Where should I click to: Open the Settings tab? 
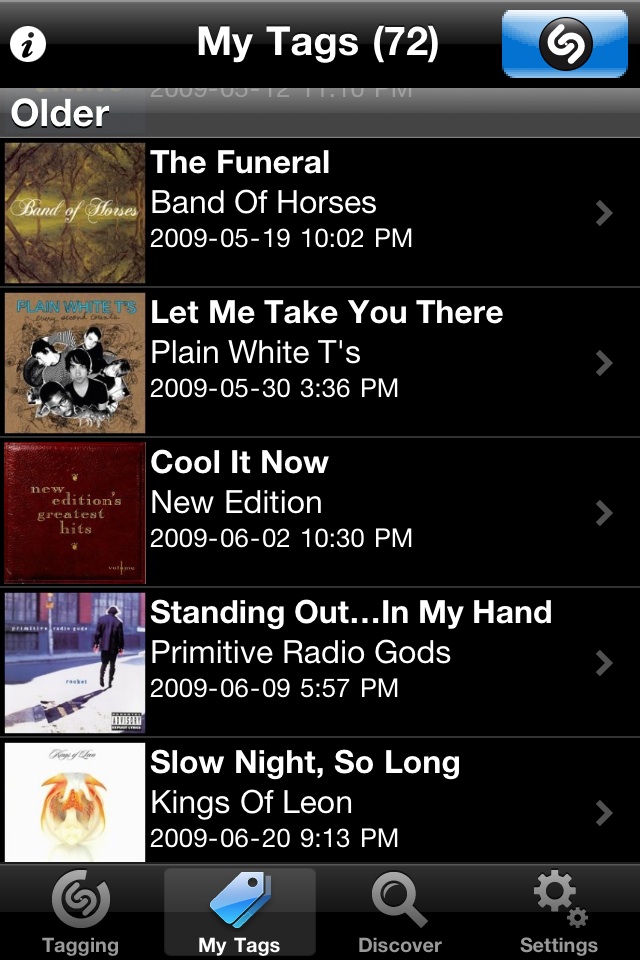[559, 912]
